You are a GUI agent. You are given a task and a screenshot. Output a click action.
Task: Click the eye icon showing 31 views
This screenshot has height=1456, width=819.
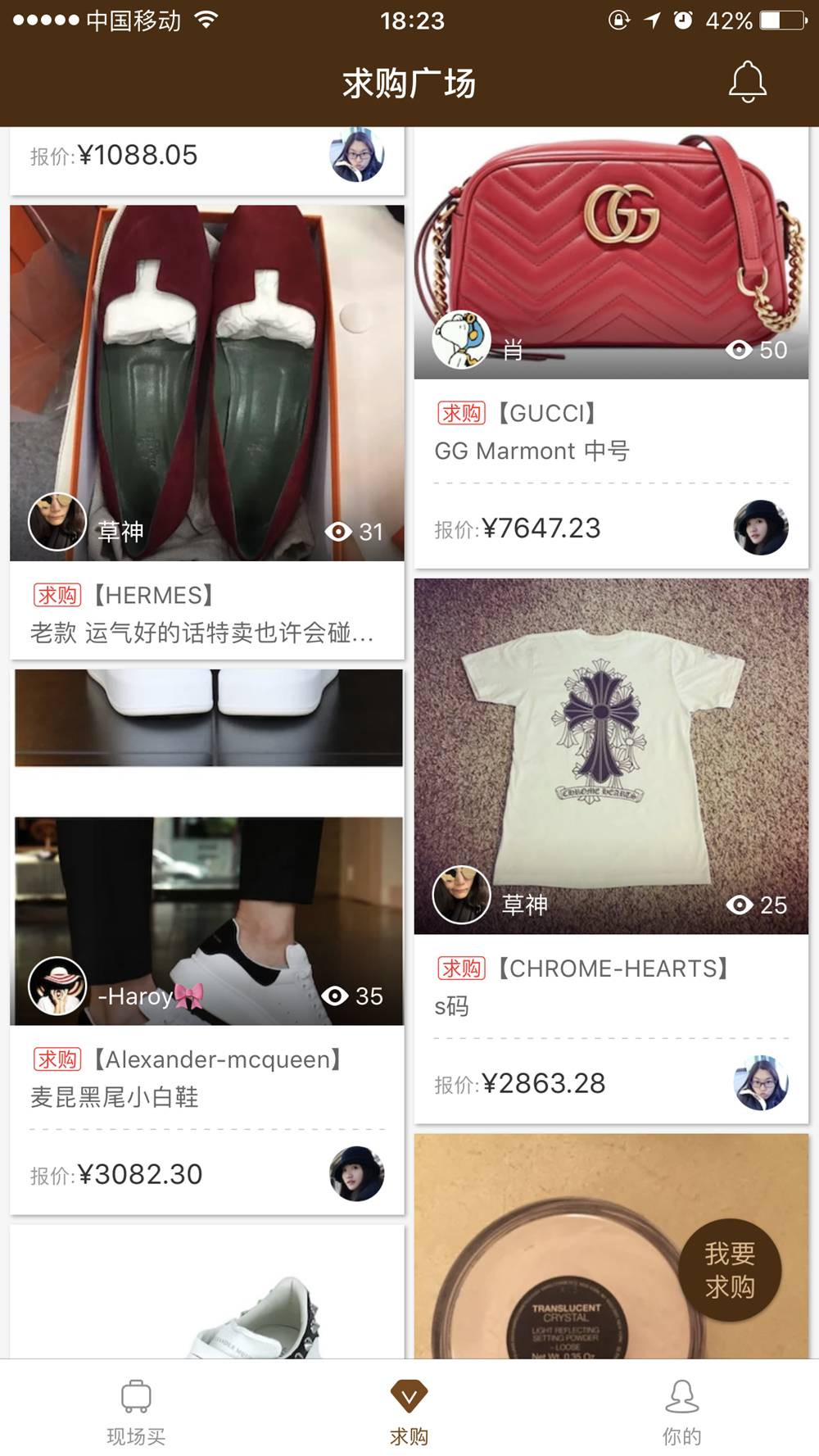click(x=340, y=531)
